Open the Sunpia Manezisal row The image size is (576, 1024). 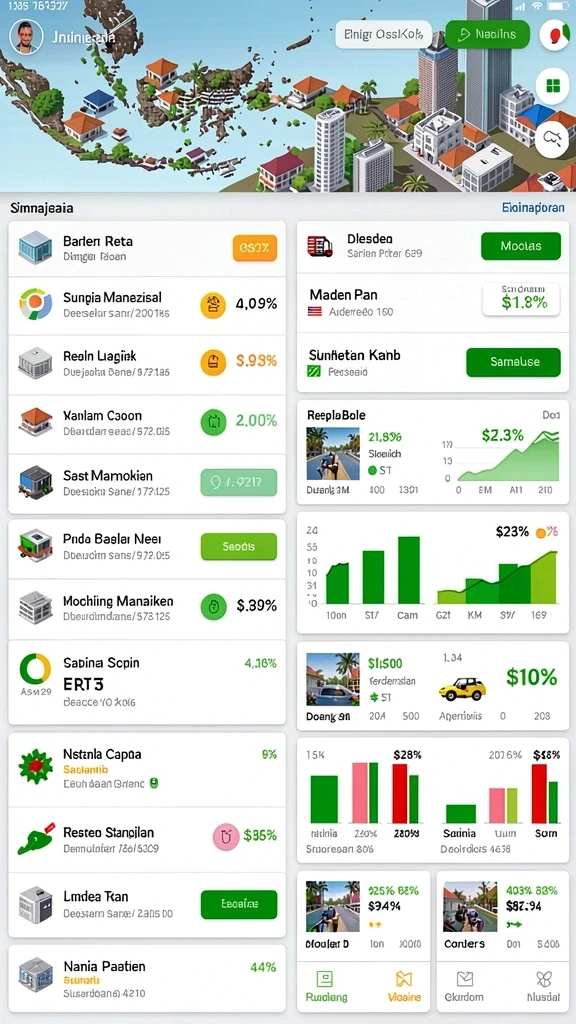pyautogui.click(x=147, y=305)
